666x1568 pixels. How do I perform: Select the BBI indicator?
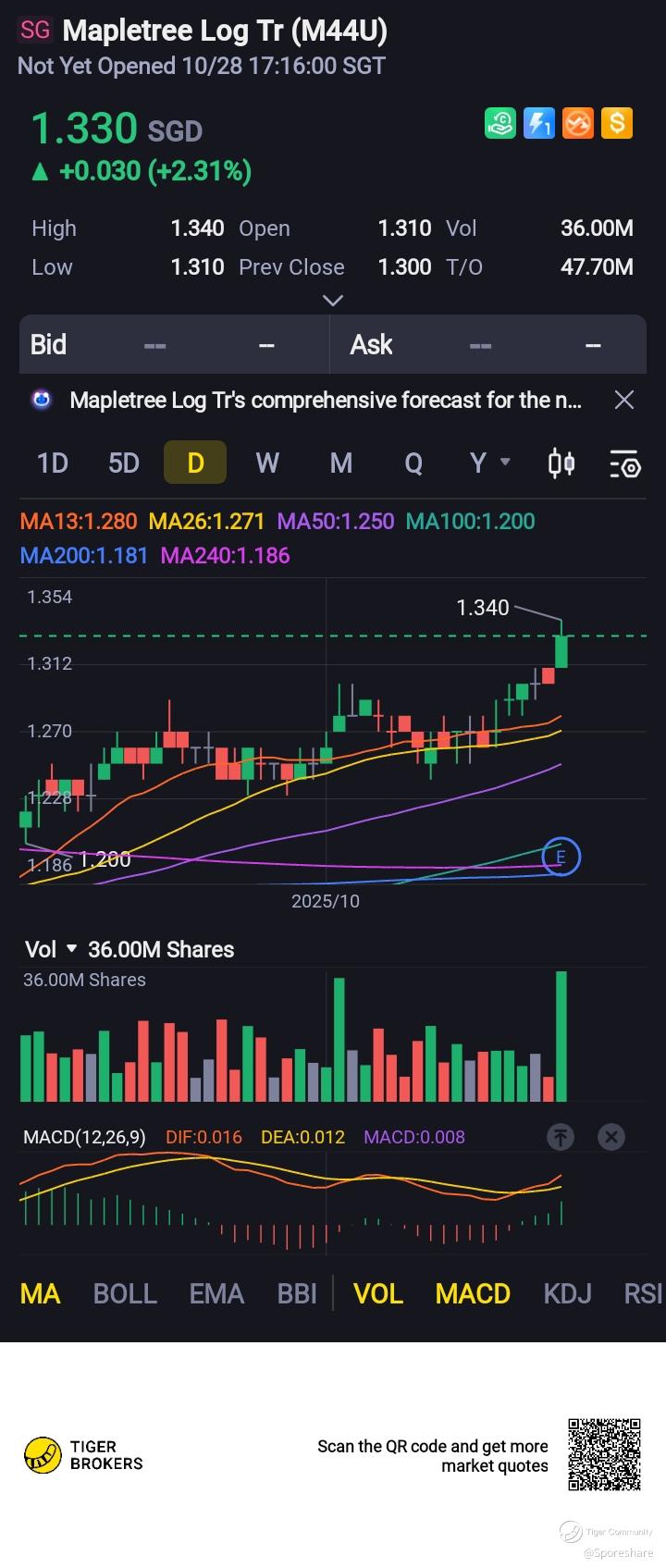pos(297,1293)
